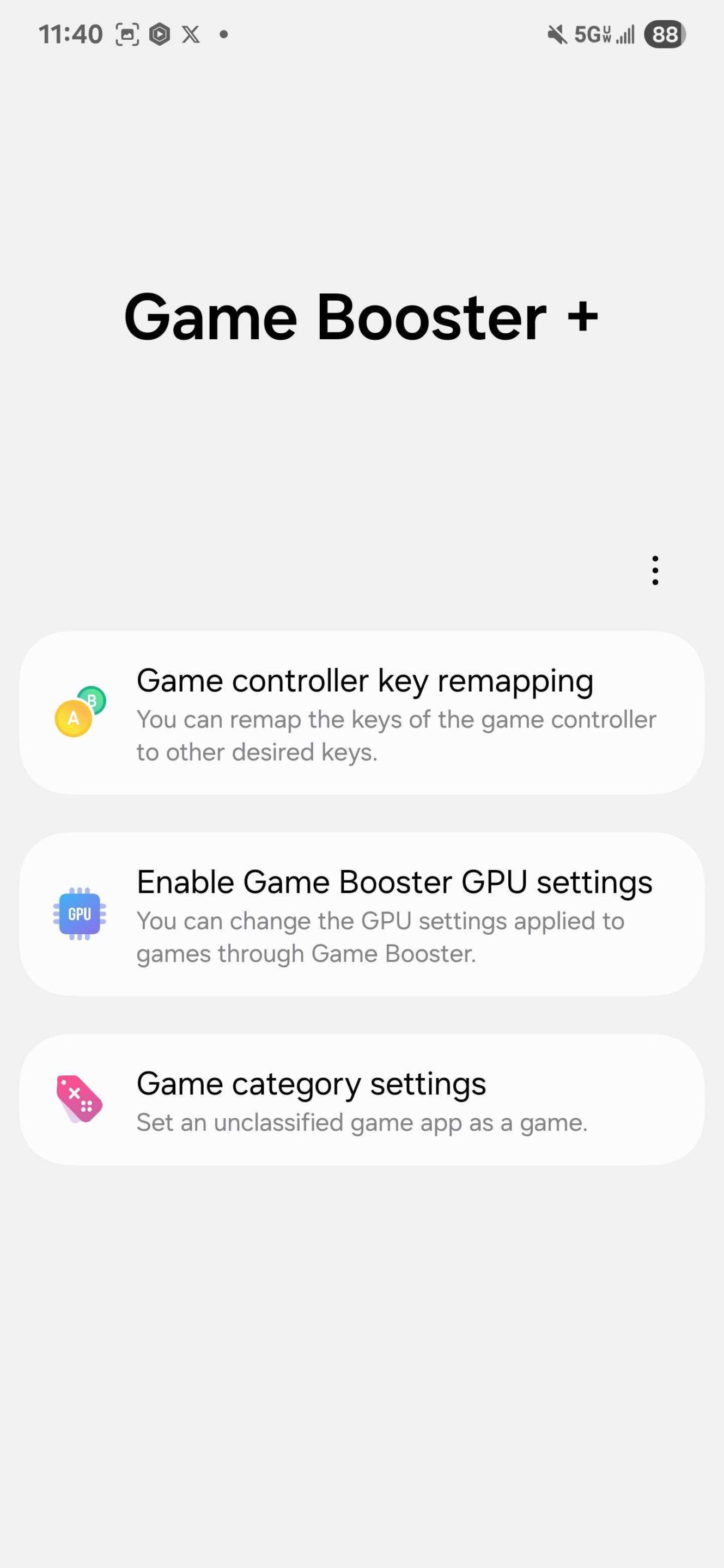This screenshot has height=1568, width=724.
Task: Open Game category settings
Action: pyautogui.click(x=362, y=1100)
